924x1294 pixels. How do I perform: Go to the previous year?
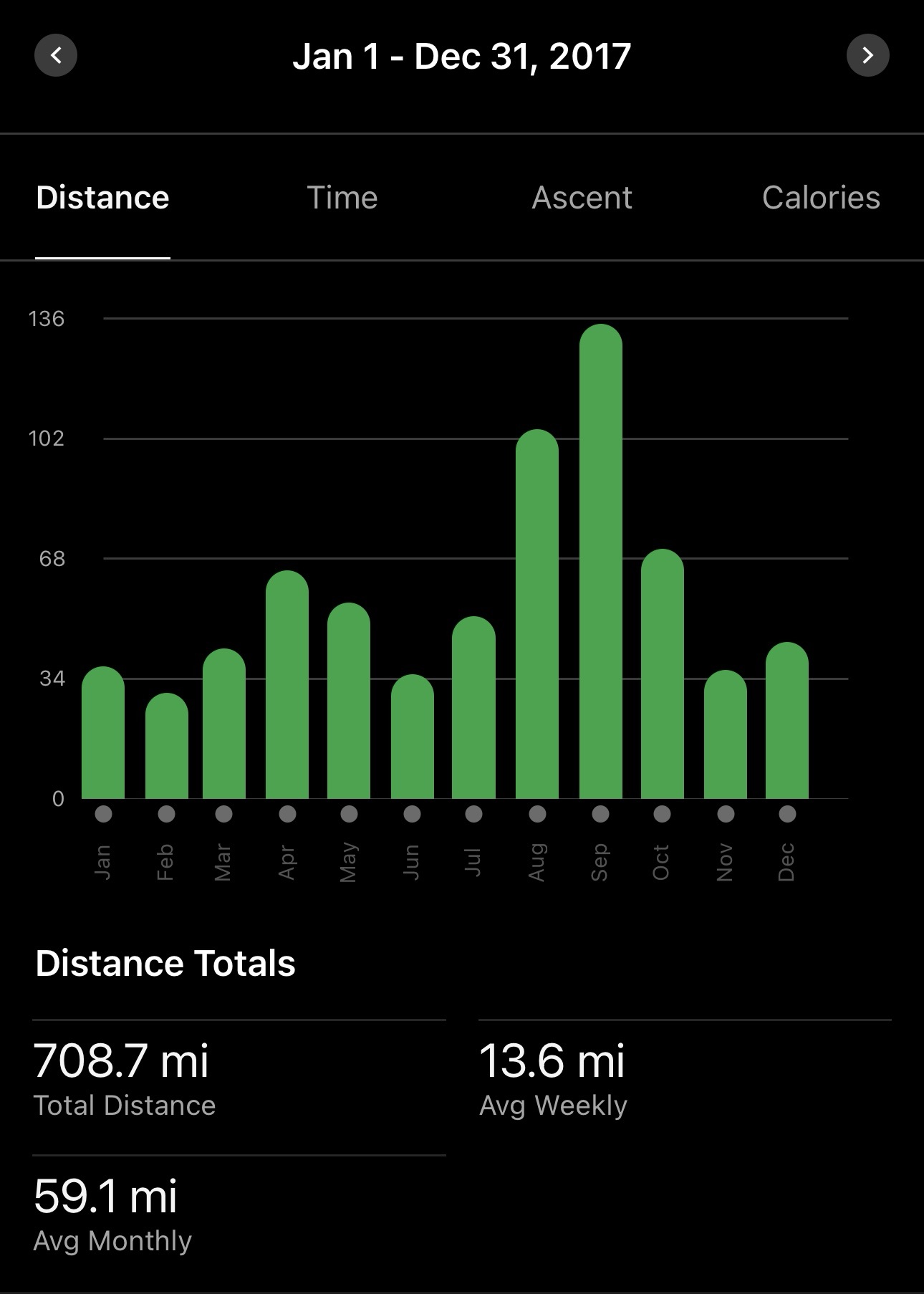pos(56,55)
